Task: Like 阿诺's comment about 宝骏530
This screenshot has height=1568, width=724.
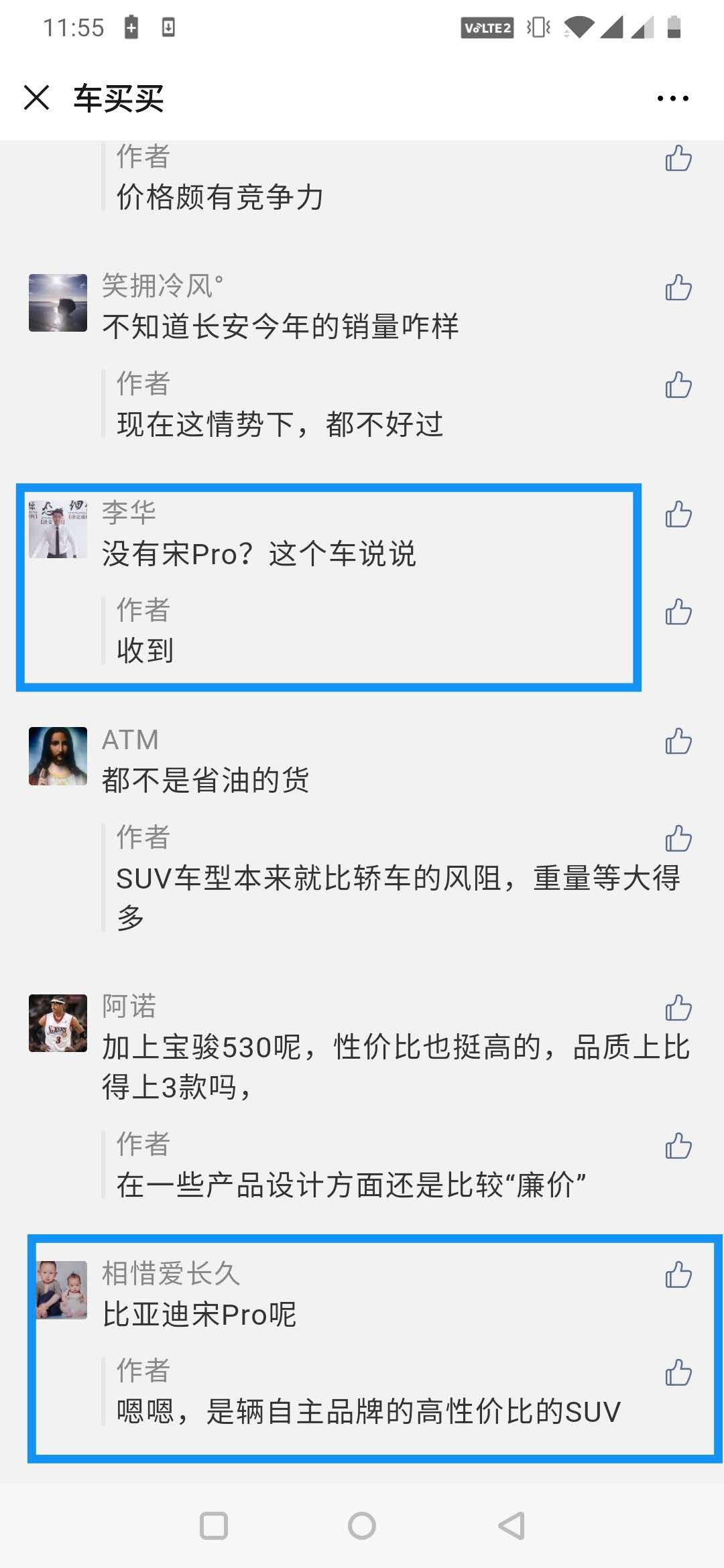Action: pyautogui.click(x=678, y=1008)
